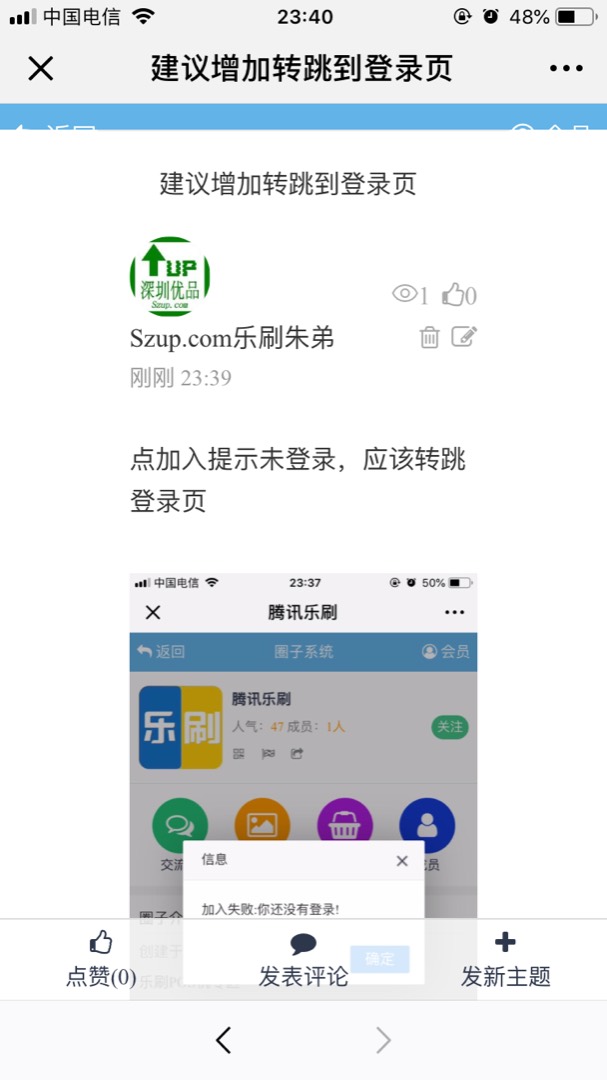This screenshot has width=607, height=1080.
Task: Close the webview with the X icon
Action: point(40,68)
